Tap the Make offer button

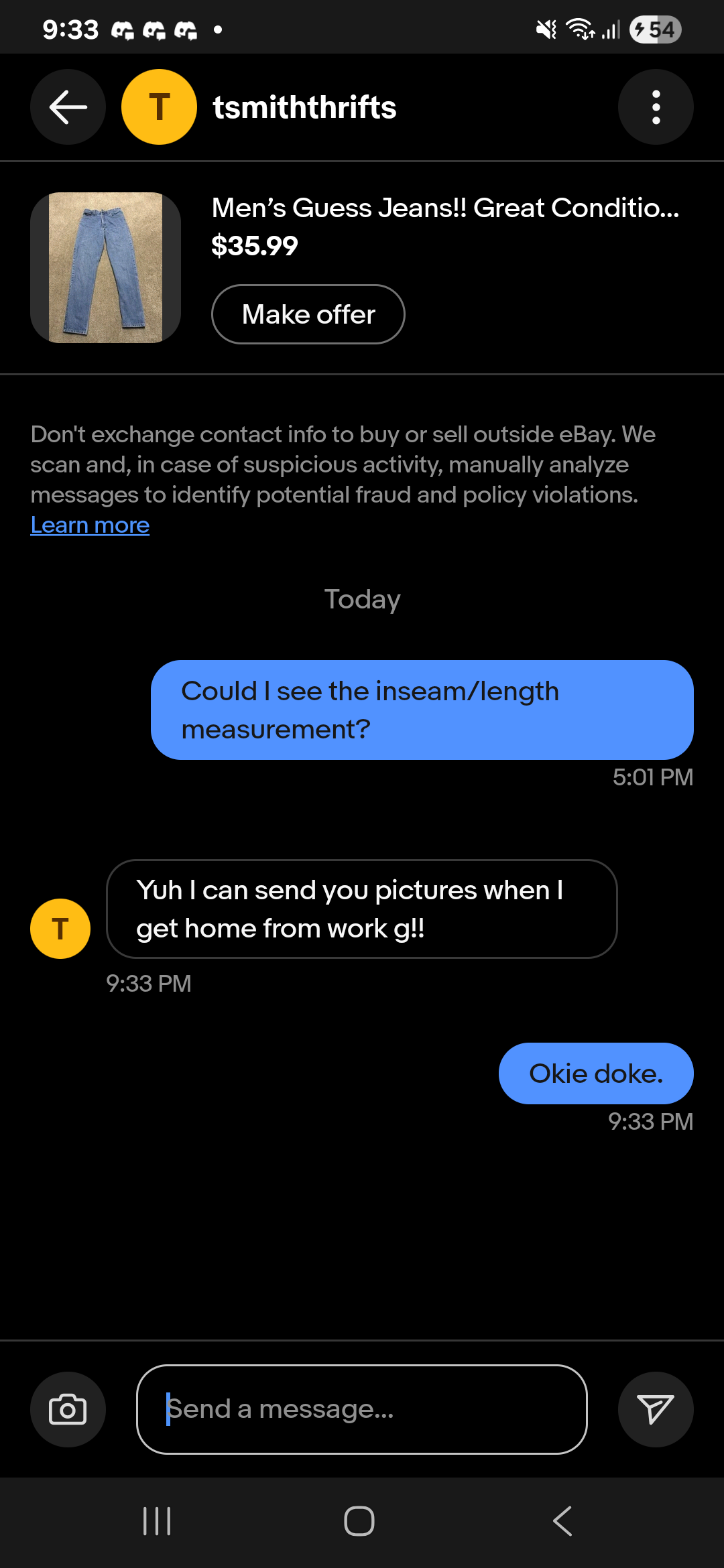pyautogui.click(x=308, y=314)
